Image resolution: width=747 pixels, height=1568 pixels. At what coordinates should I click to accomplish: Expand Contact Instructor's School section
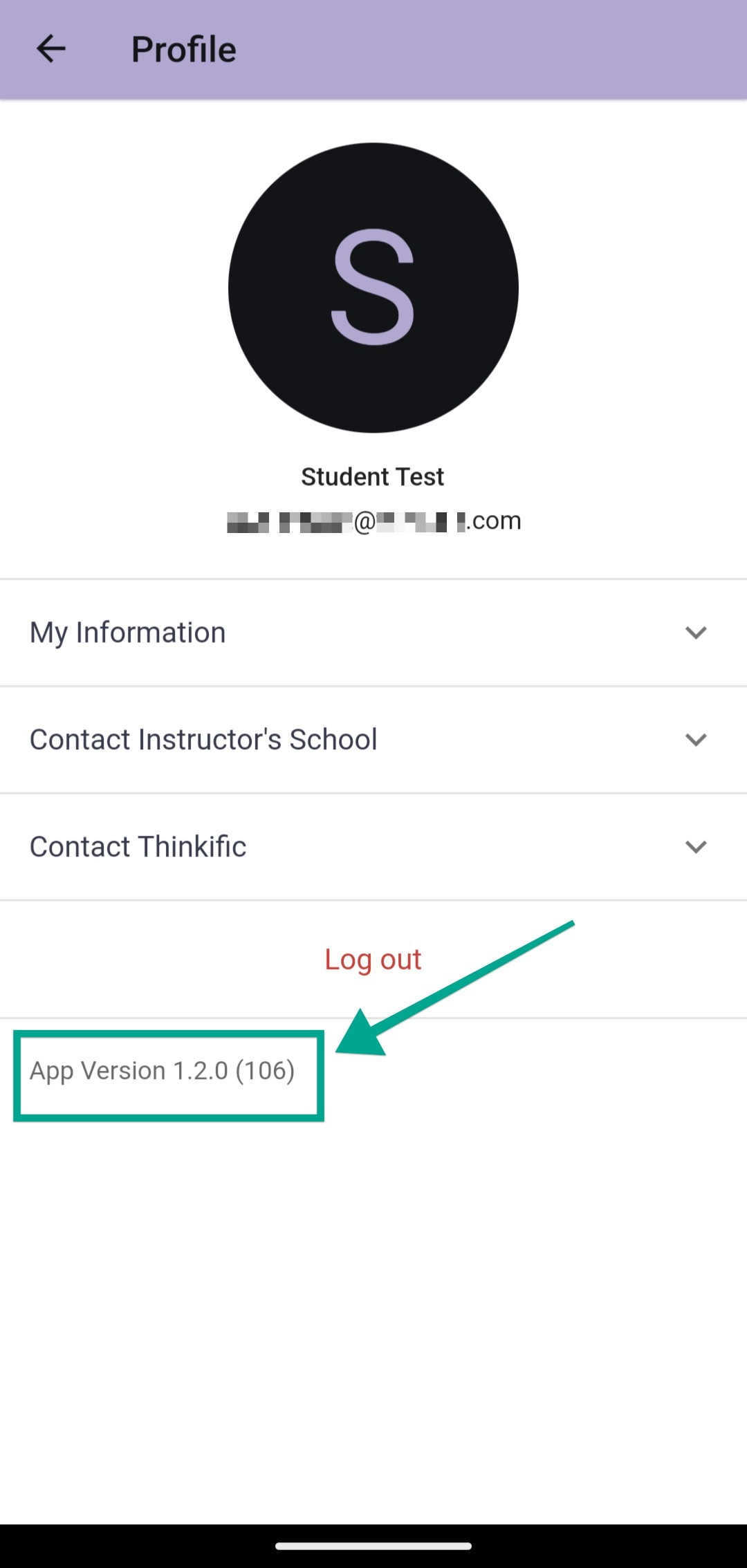click(694, 740)
